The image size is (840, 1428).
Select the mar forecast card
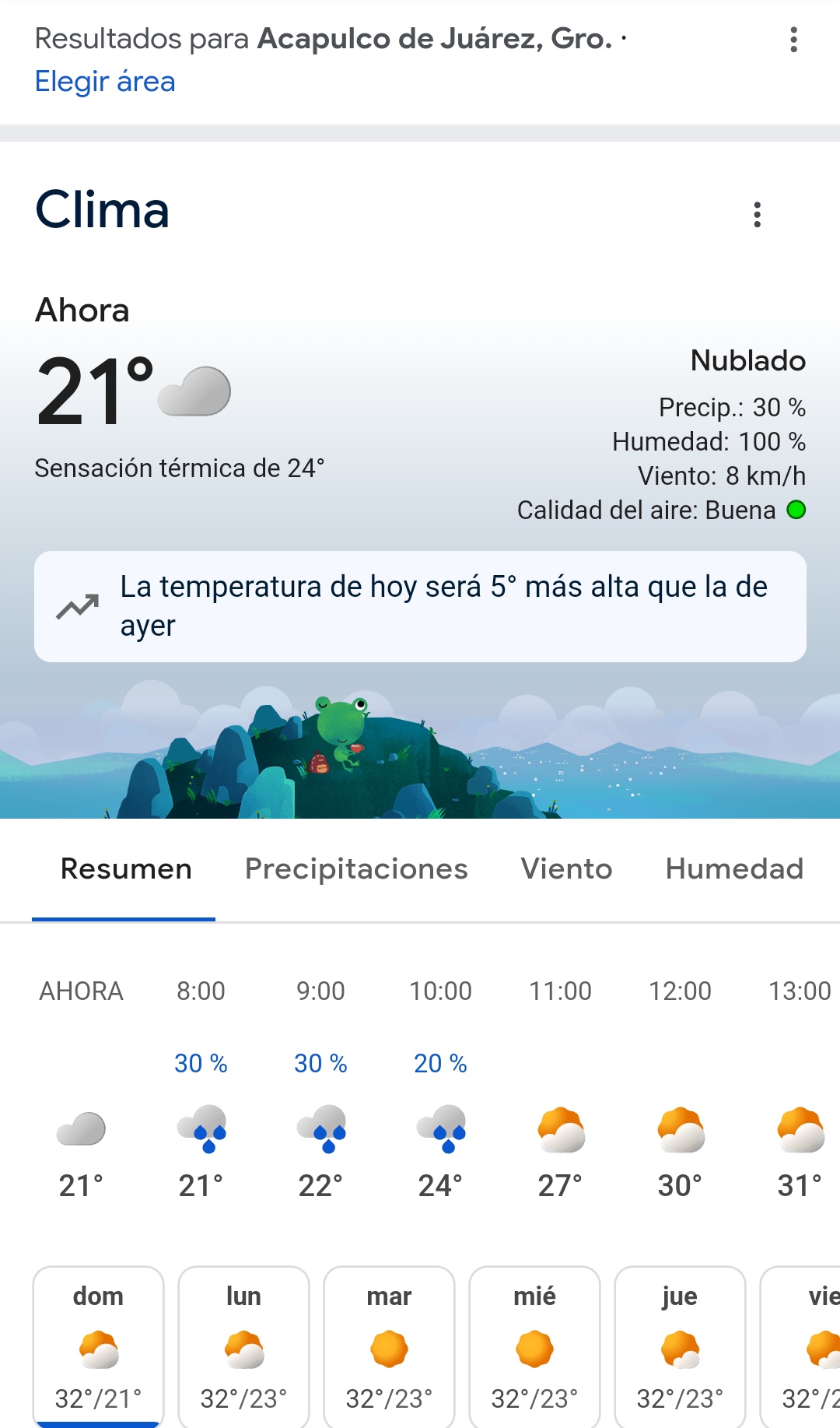pyautogui.click(x=389, y=1346)
